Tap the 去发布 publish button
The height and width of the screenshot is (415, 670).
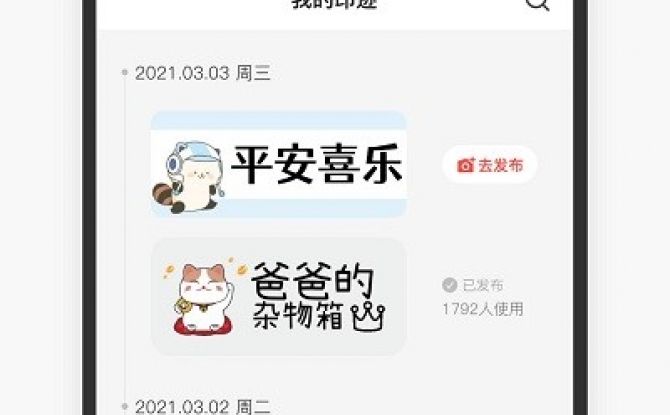point(490,165)
